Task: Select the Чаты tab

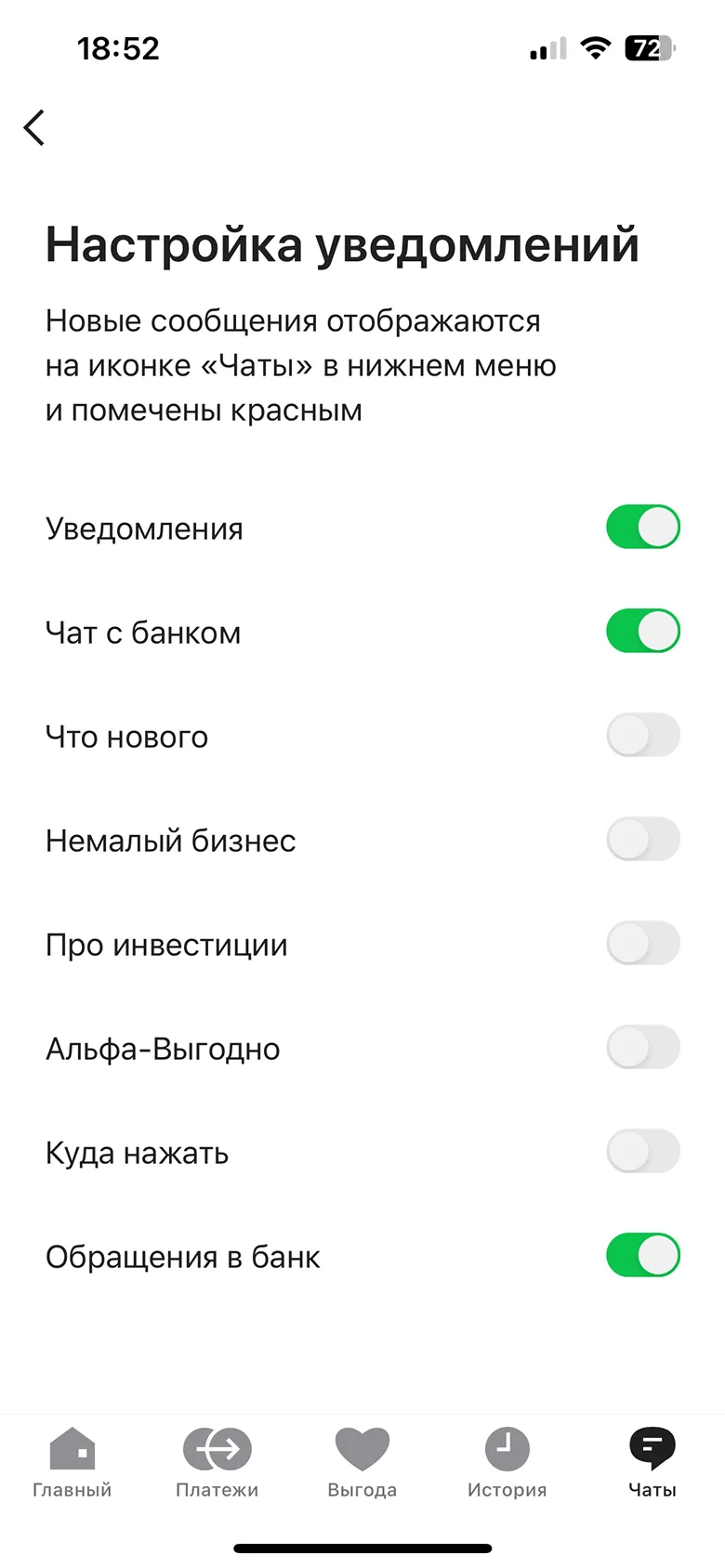Action: (x=652, y=1462)
